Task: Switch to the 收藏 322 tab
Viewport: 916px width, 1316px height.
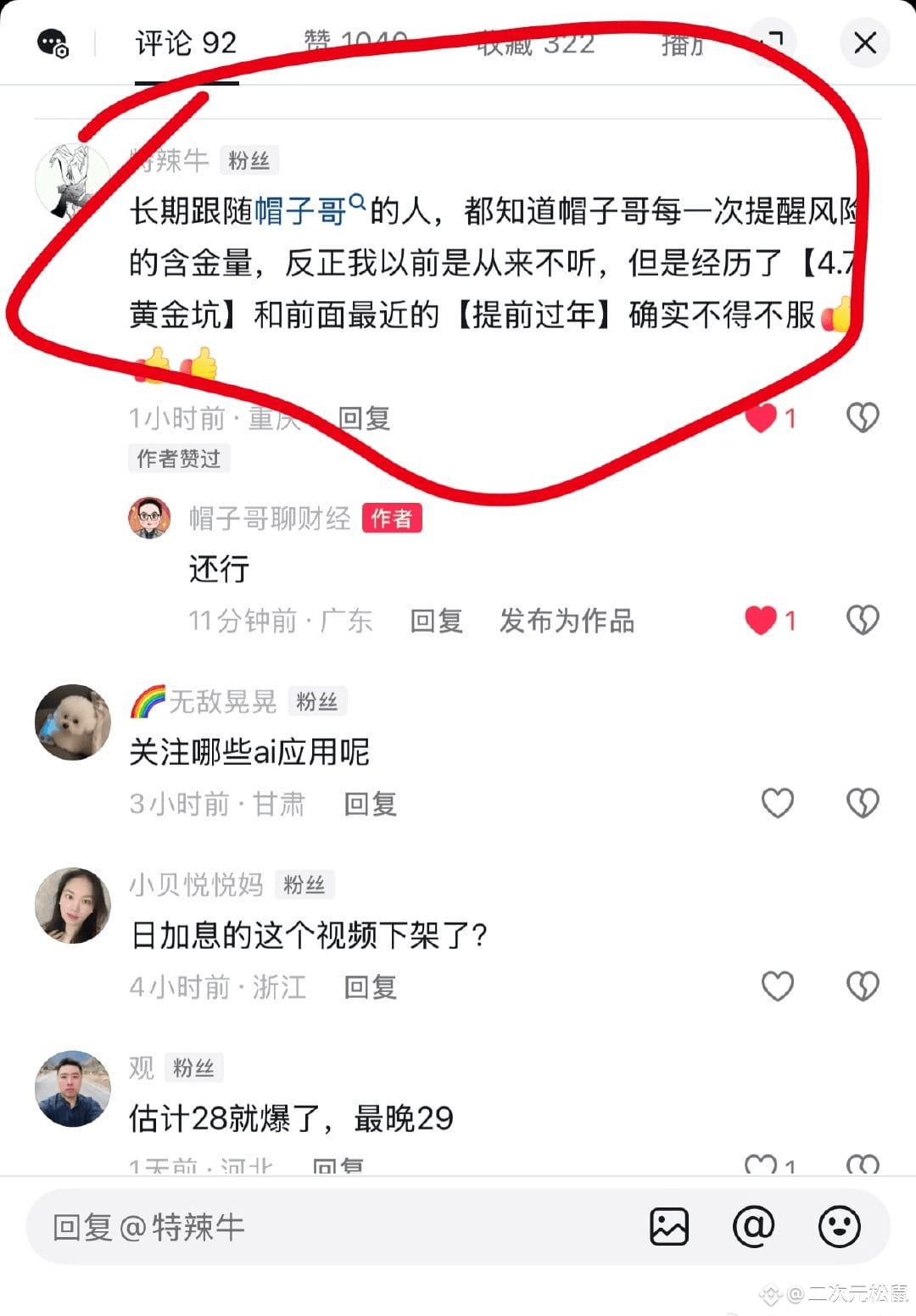Action: [535, 43]
